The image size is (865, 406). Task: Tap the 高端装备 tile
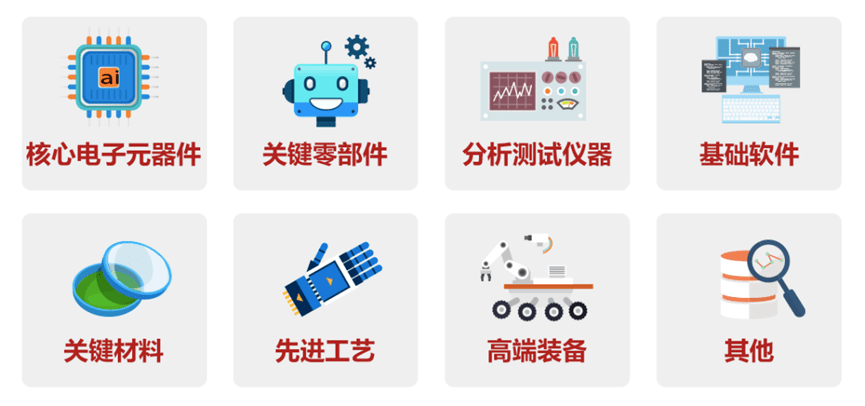[537, 300]
